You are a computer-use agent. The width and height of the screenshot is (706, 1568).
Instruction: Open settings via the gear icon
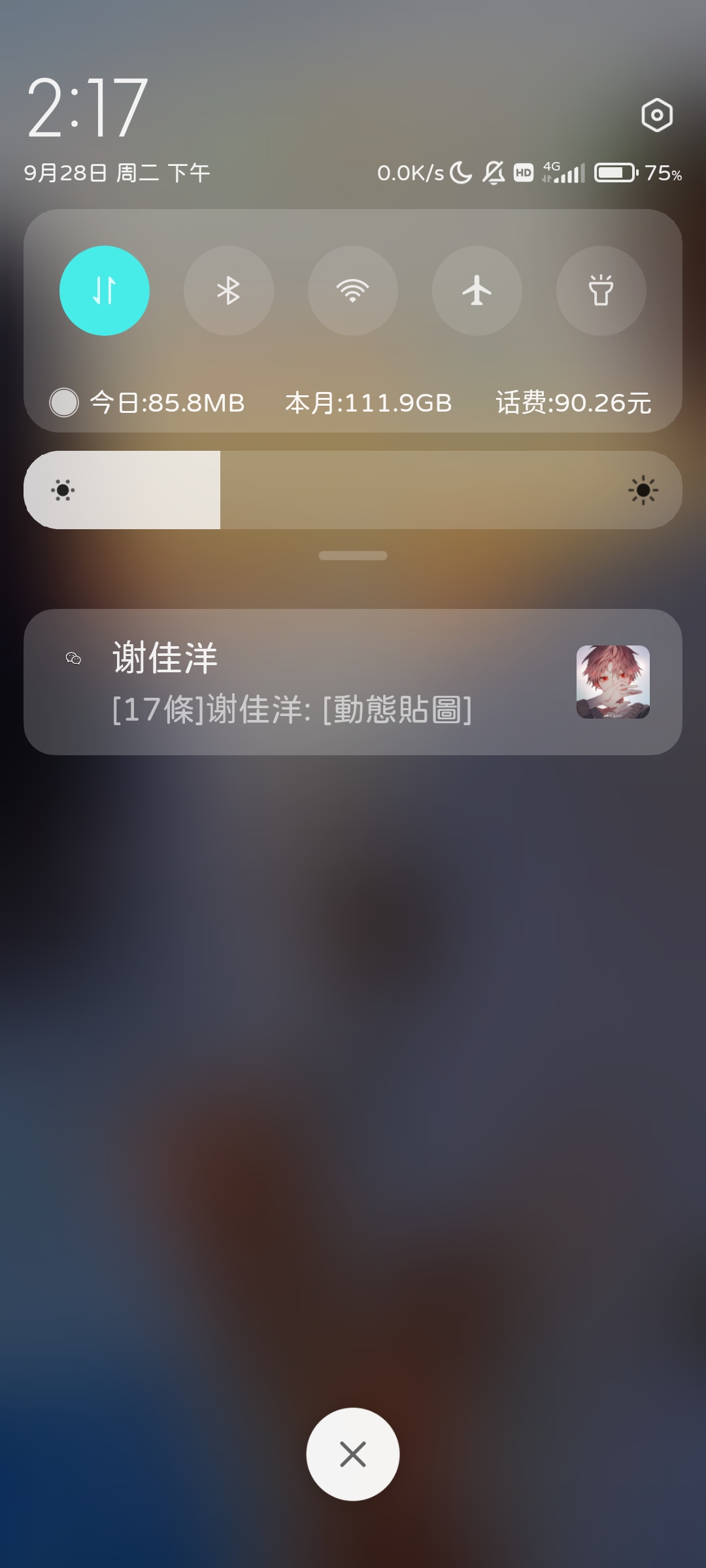pyautogui.click(x=657, y=116)
